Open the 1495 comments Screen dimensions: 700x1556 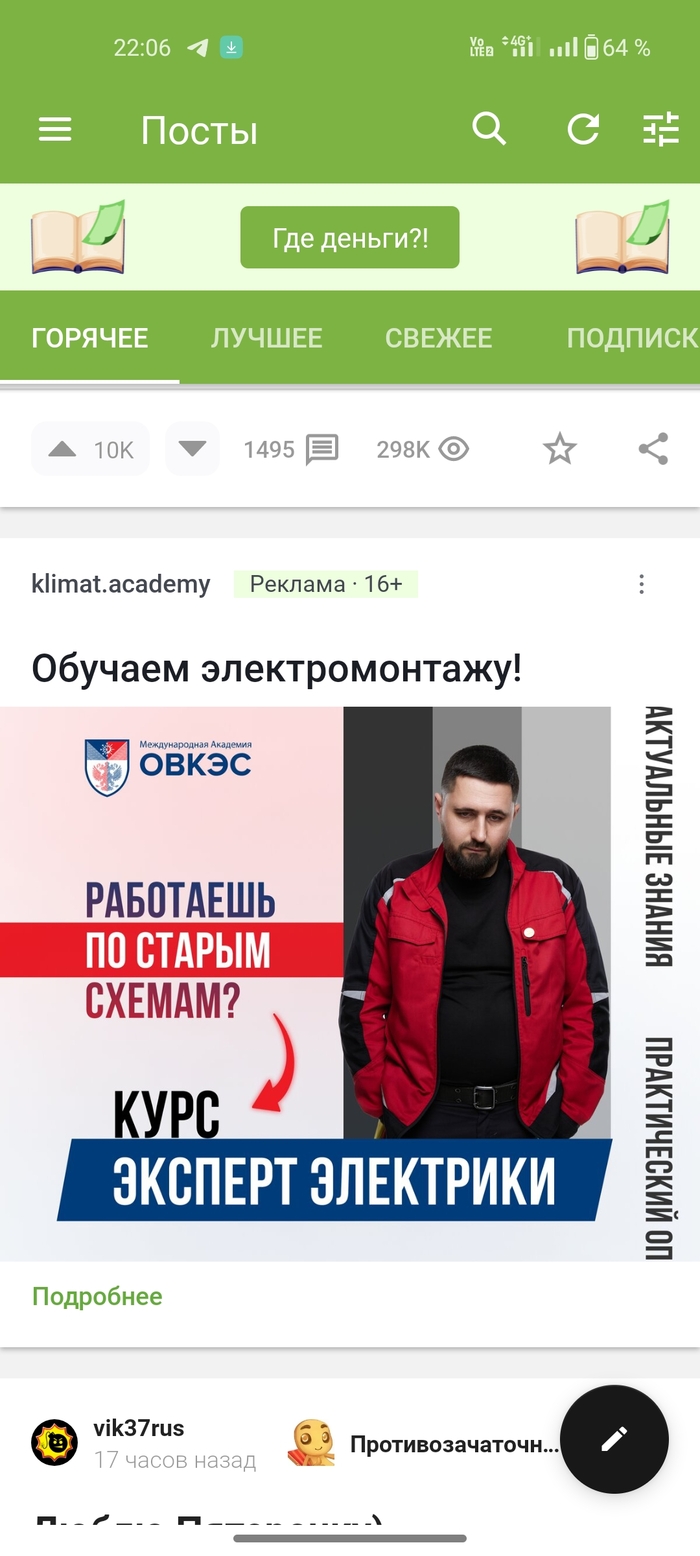tap(291, 449)
